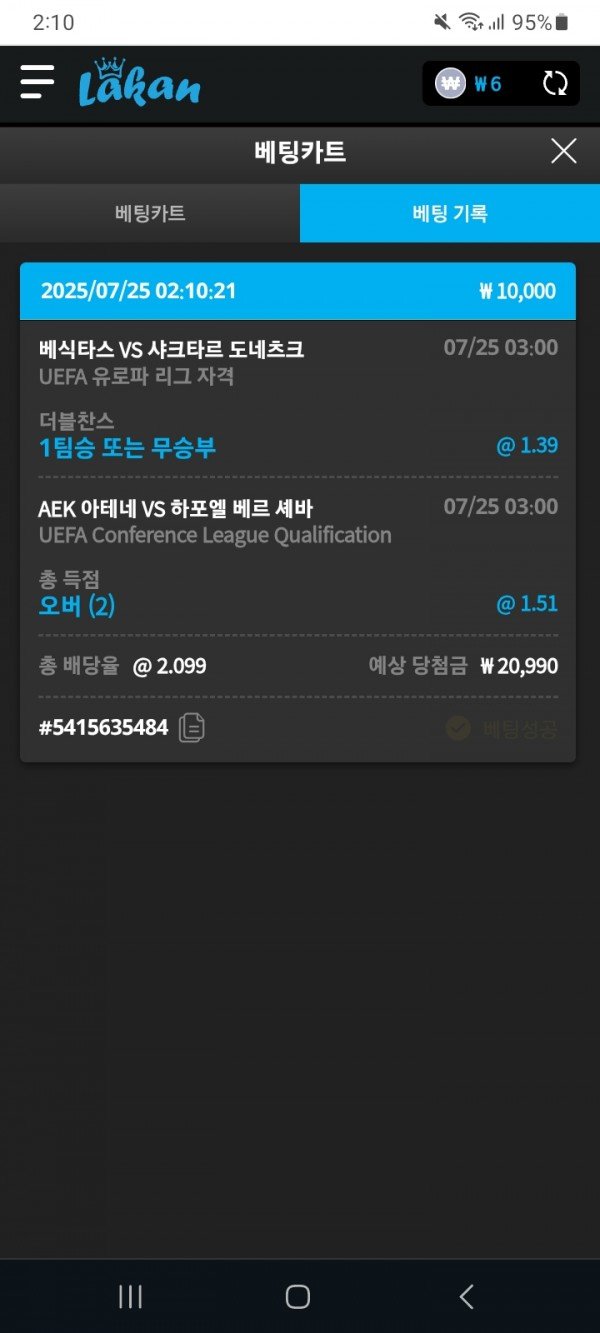Open the hamburger menu
The width and height of the screenshot is (600, 1333).
point(37,82)
